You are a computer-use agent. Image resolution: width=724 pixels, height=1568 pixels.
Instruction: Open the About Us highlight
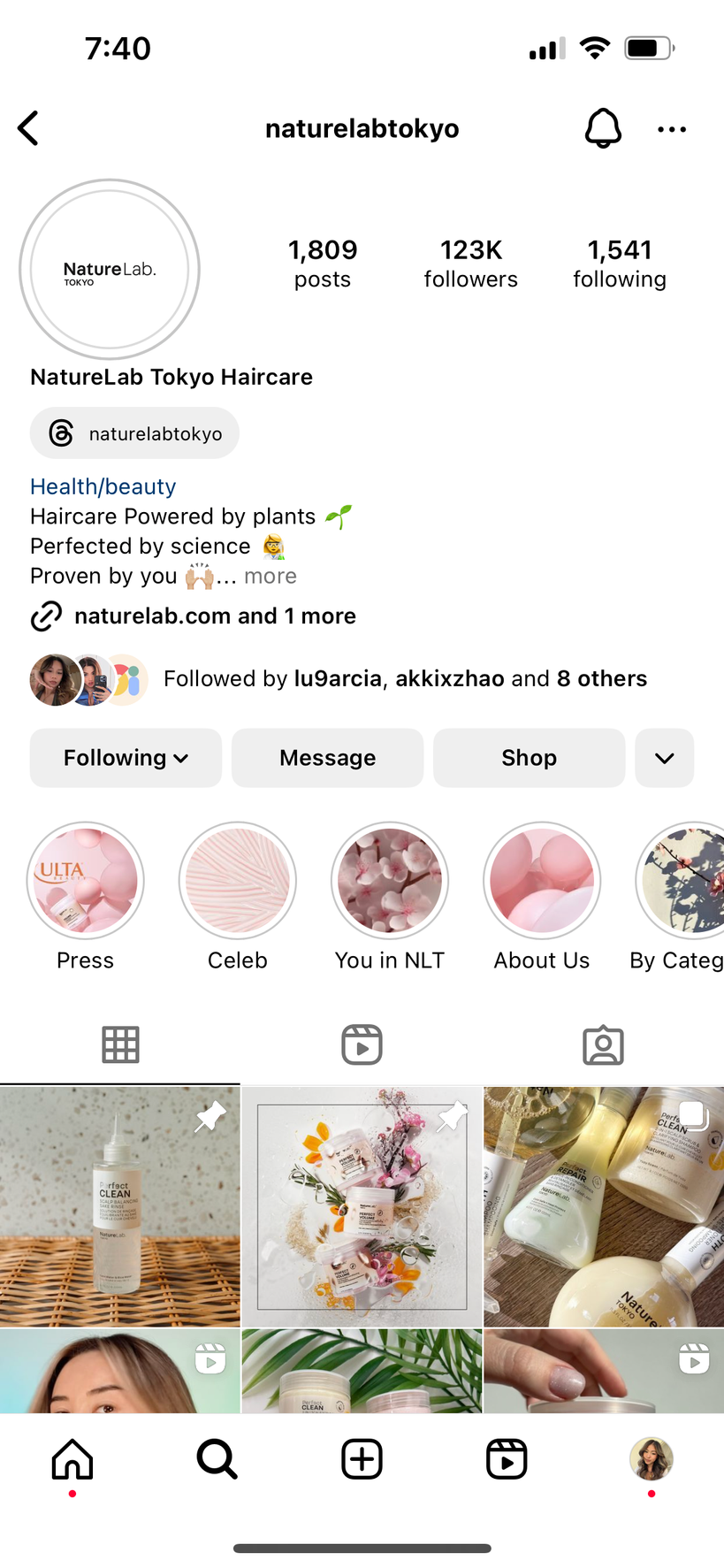tap(542, 880)
